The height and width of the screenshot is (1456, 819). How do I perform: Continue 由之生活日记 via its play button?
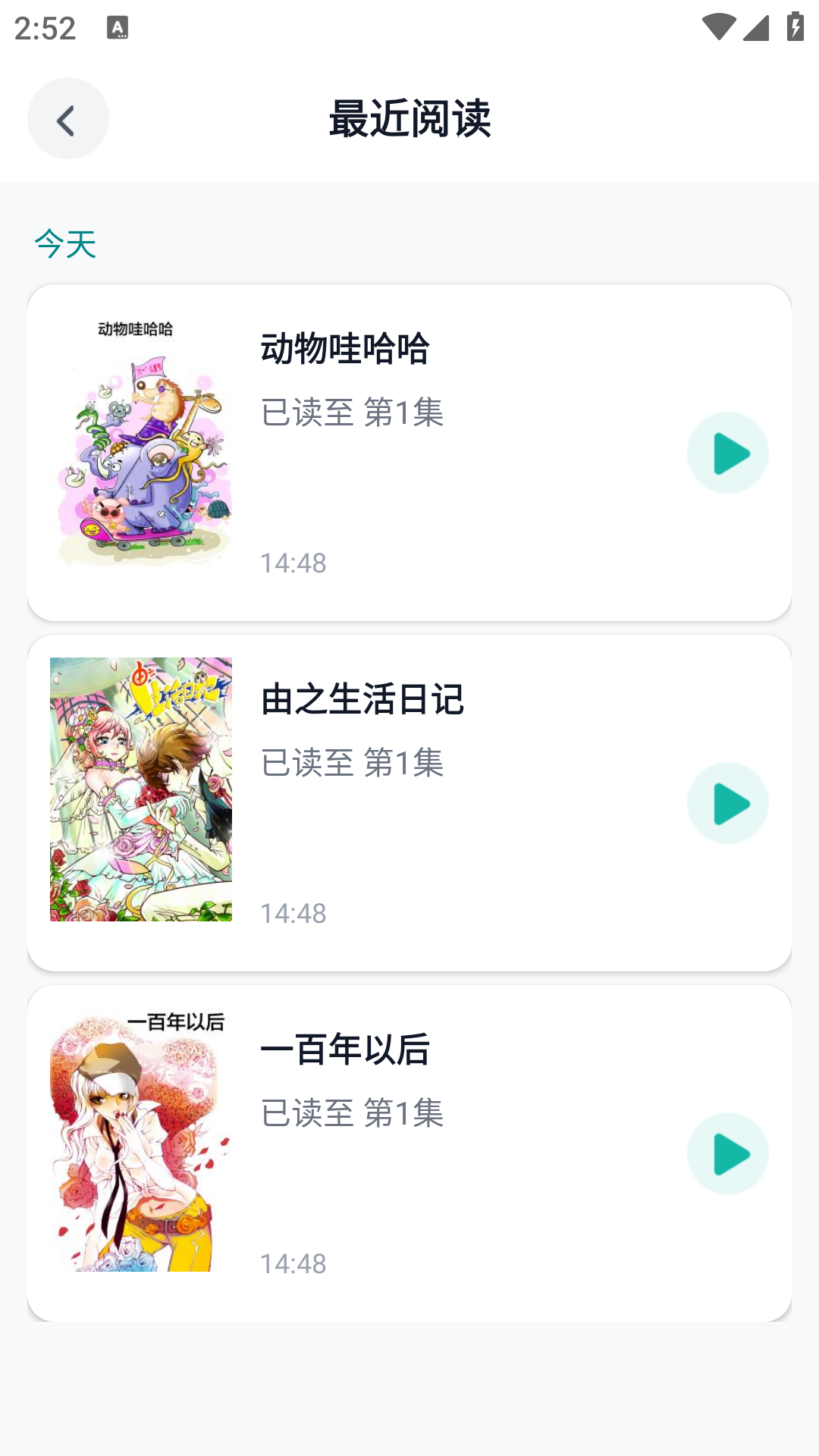[727, 803]
